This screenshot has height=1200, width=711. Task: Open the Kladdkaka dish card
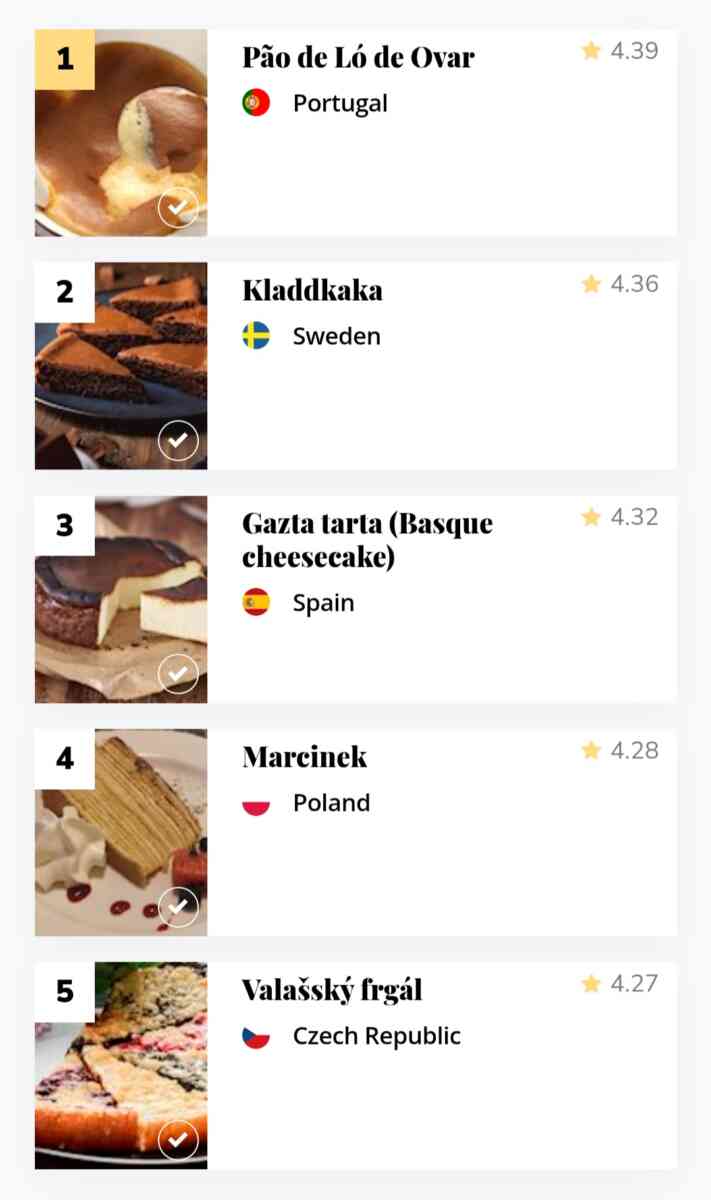(x=312, y=290)
